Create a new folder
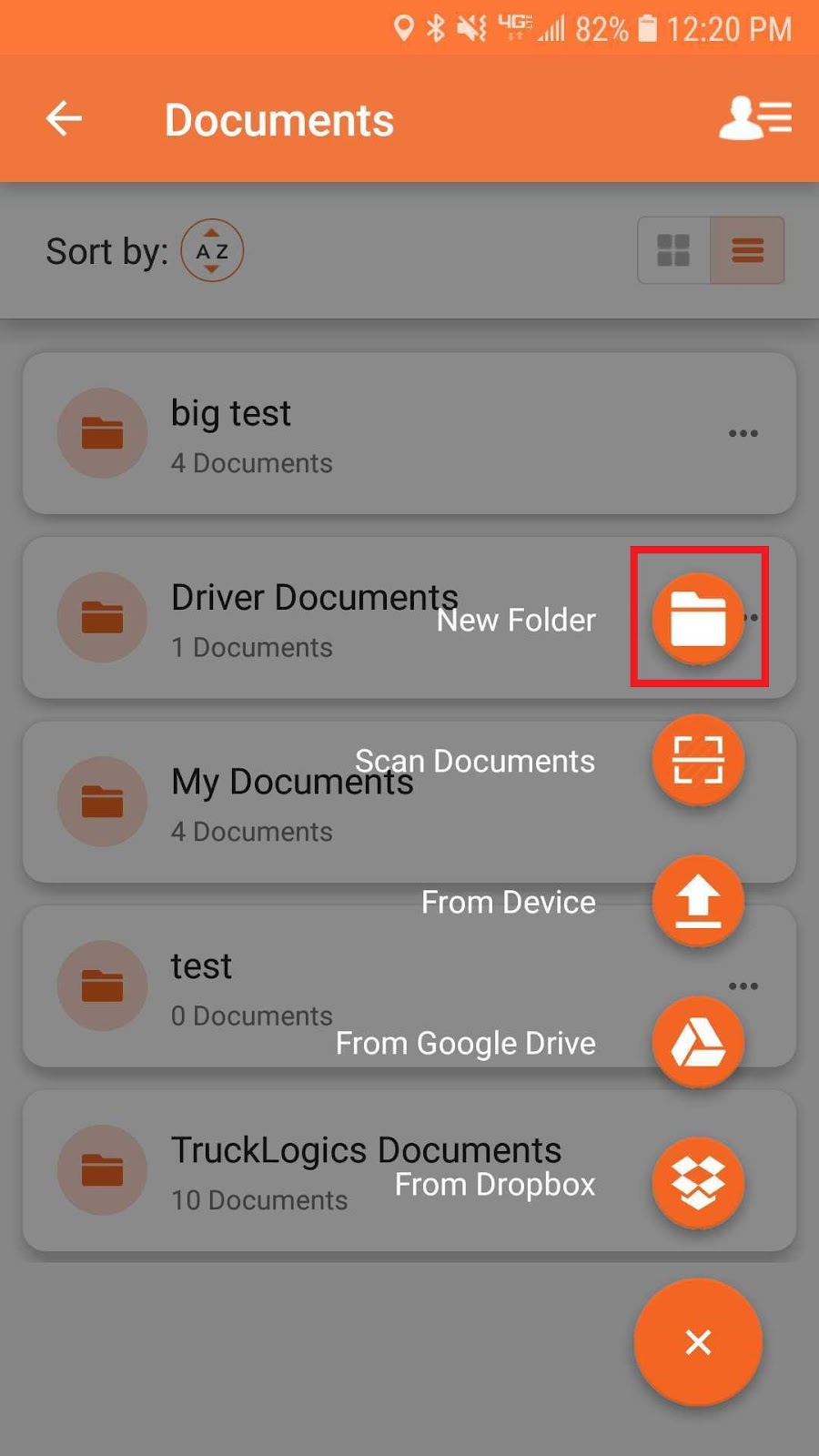 click(x=698, y=618)
